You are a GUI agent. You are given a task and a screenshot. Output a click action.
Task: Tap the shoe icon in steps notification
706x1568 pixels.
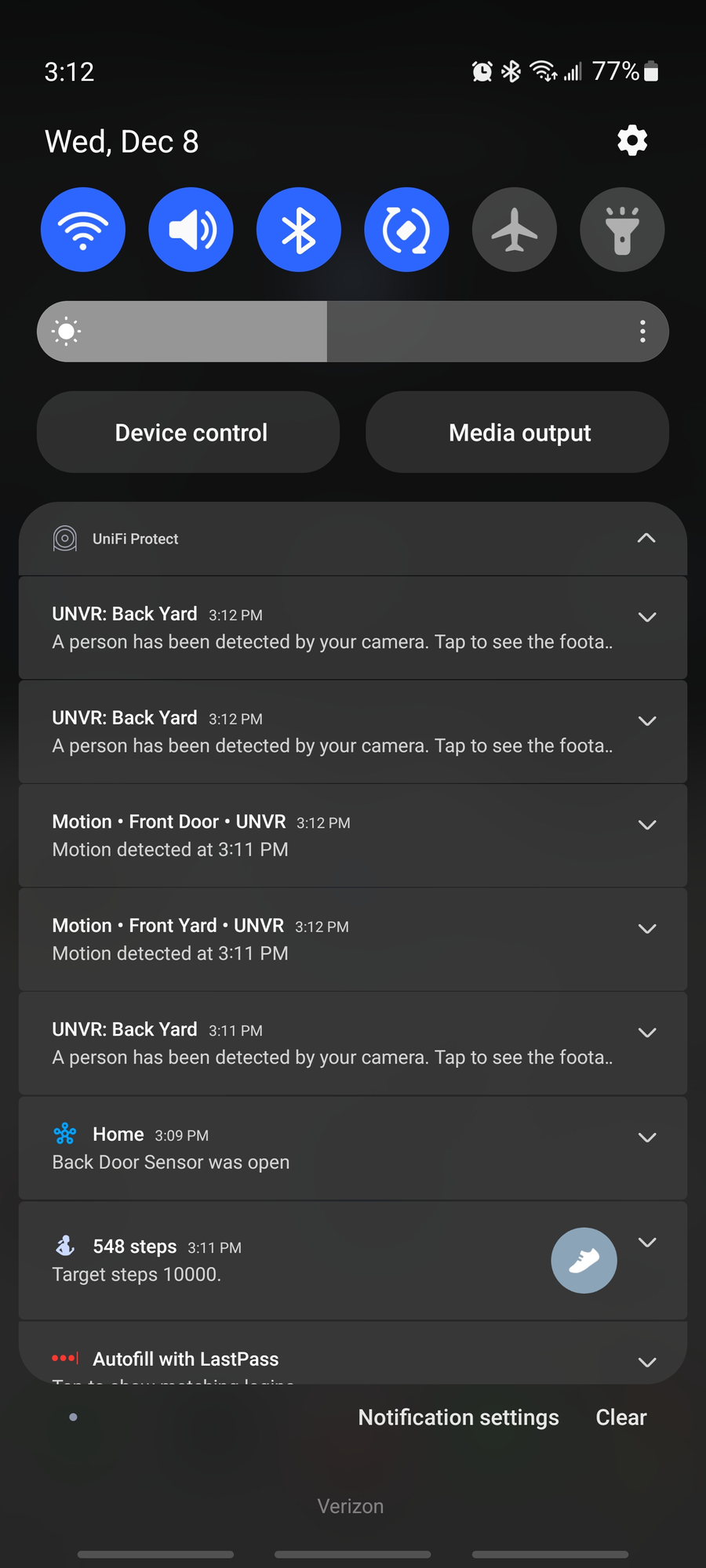[584, 1261]
